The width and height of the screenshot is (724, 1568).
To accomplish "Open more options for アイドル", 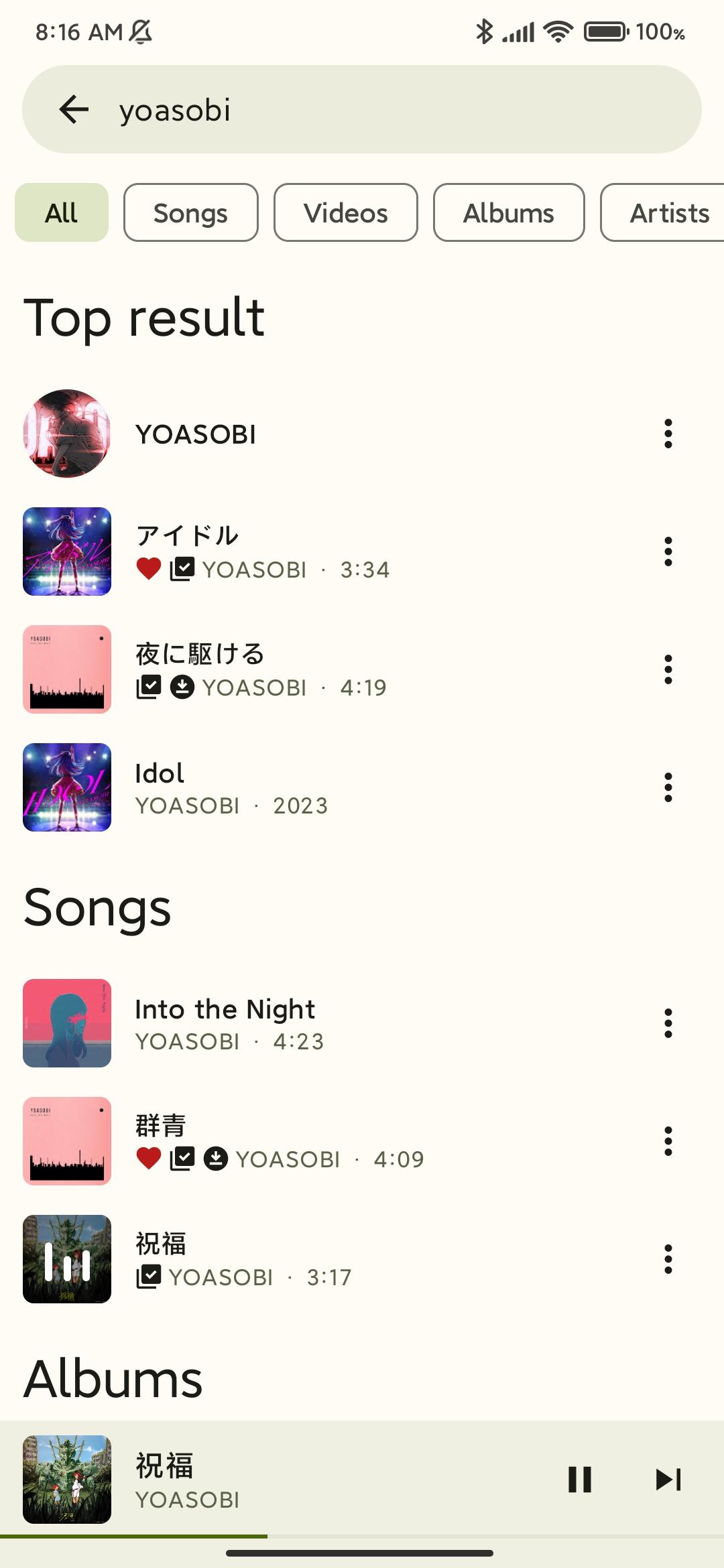I will pos(668,551).
